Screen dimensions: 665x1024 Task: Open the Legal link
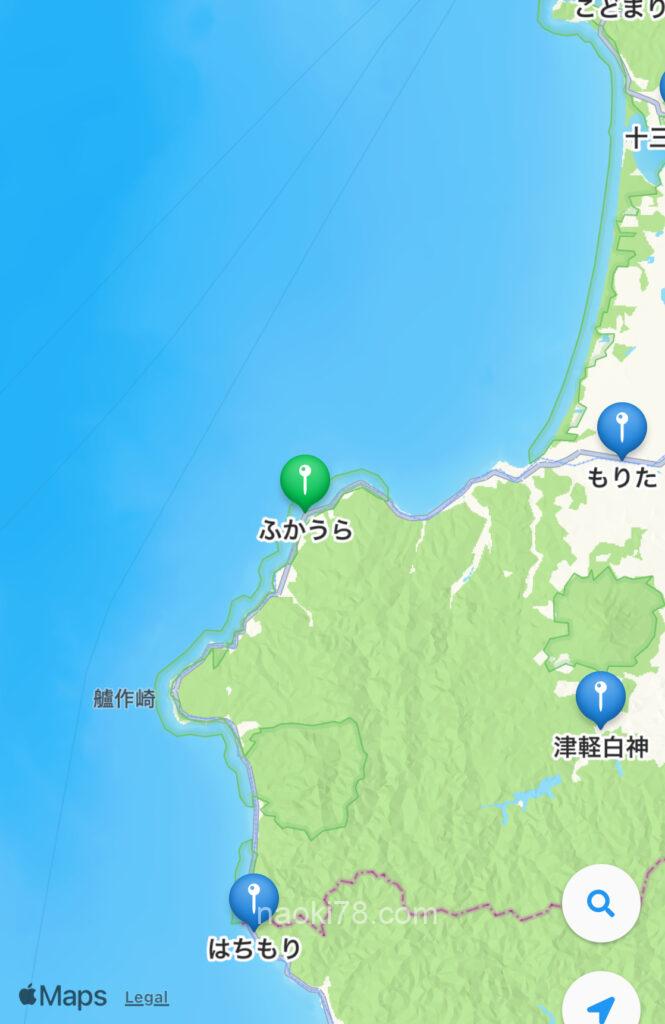pos(147,998)
